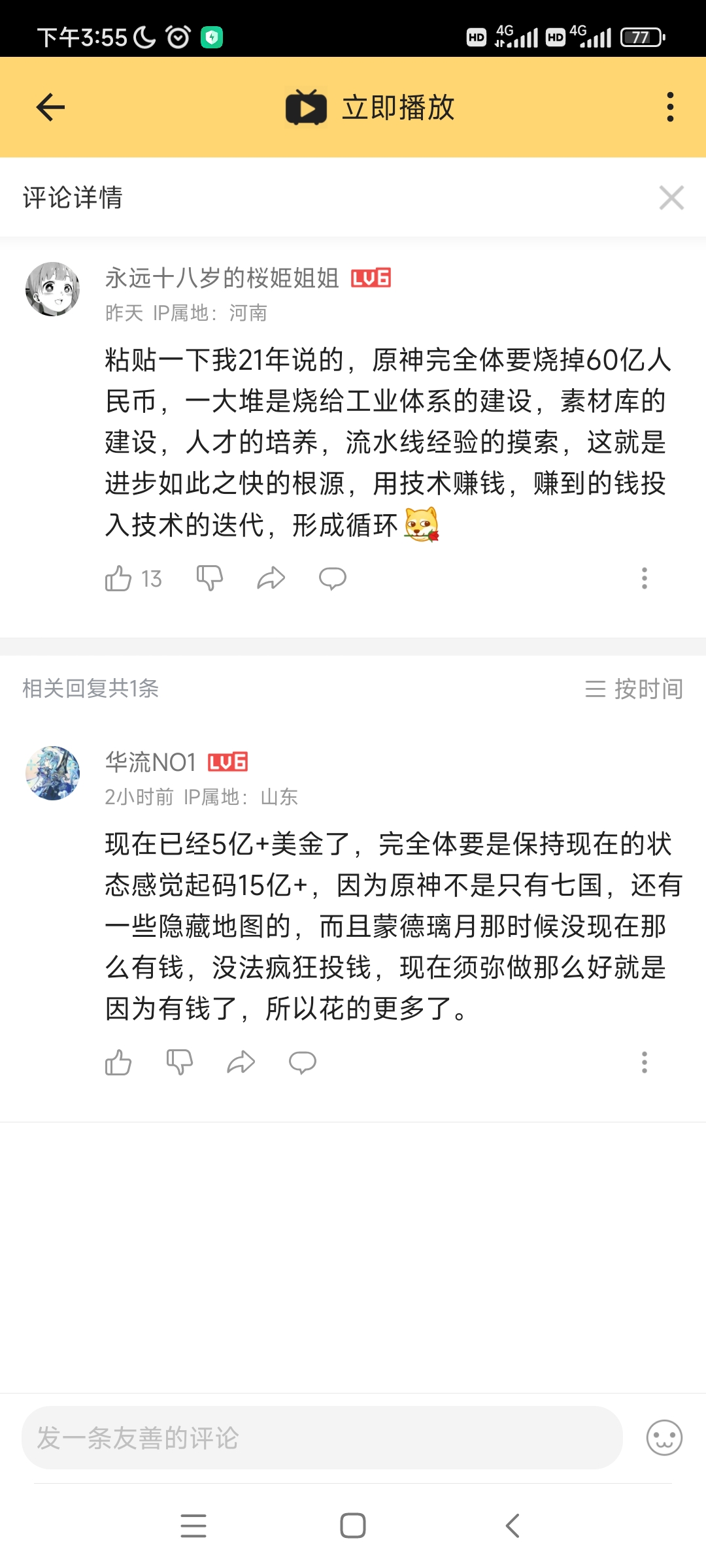Open the emoji picker beside comment box

(x=664, y=1438)
